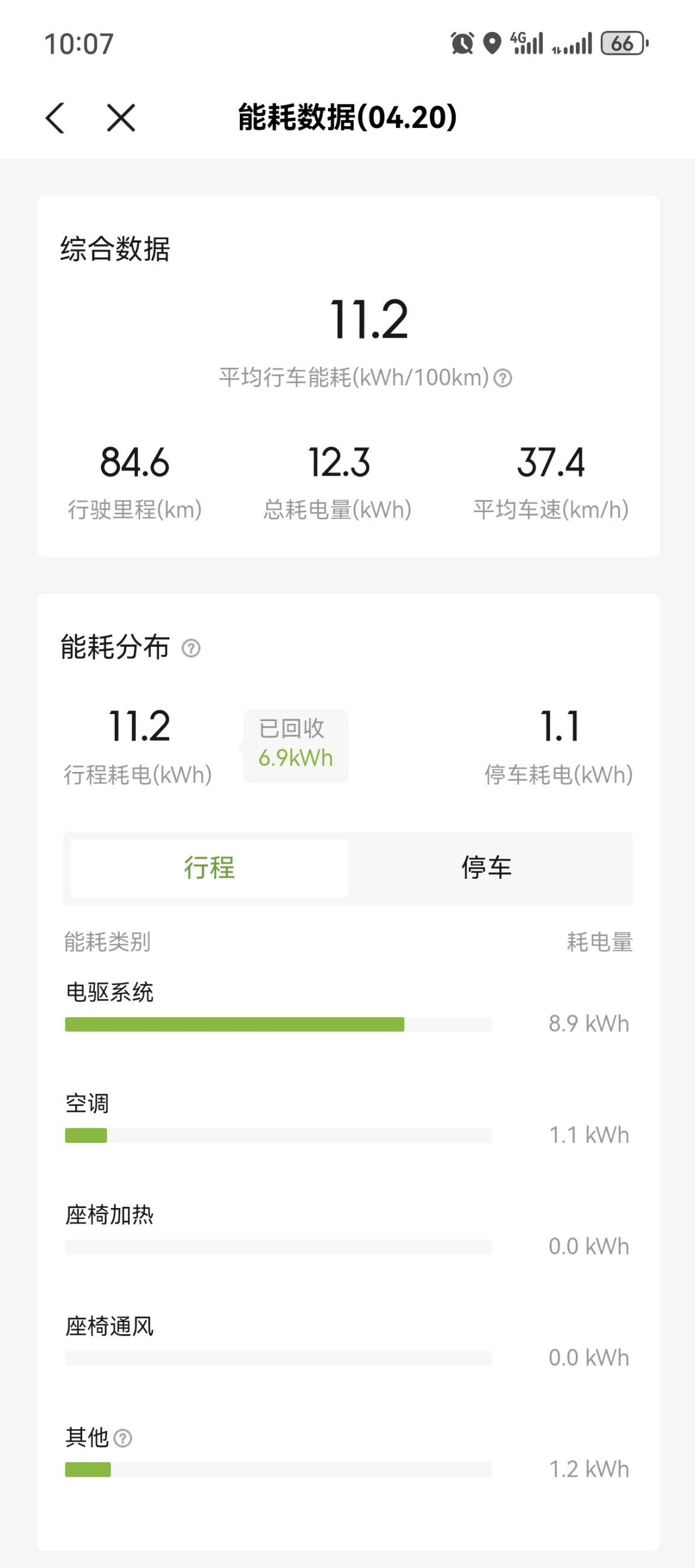
Task: Open the 能耗分布 help icon
Action: pos(191,648)
